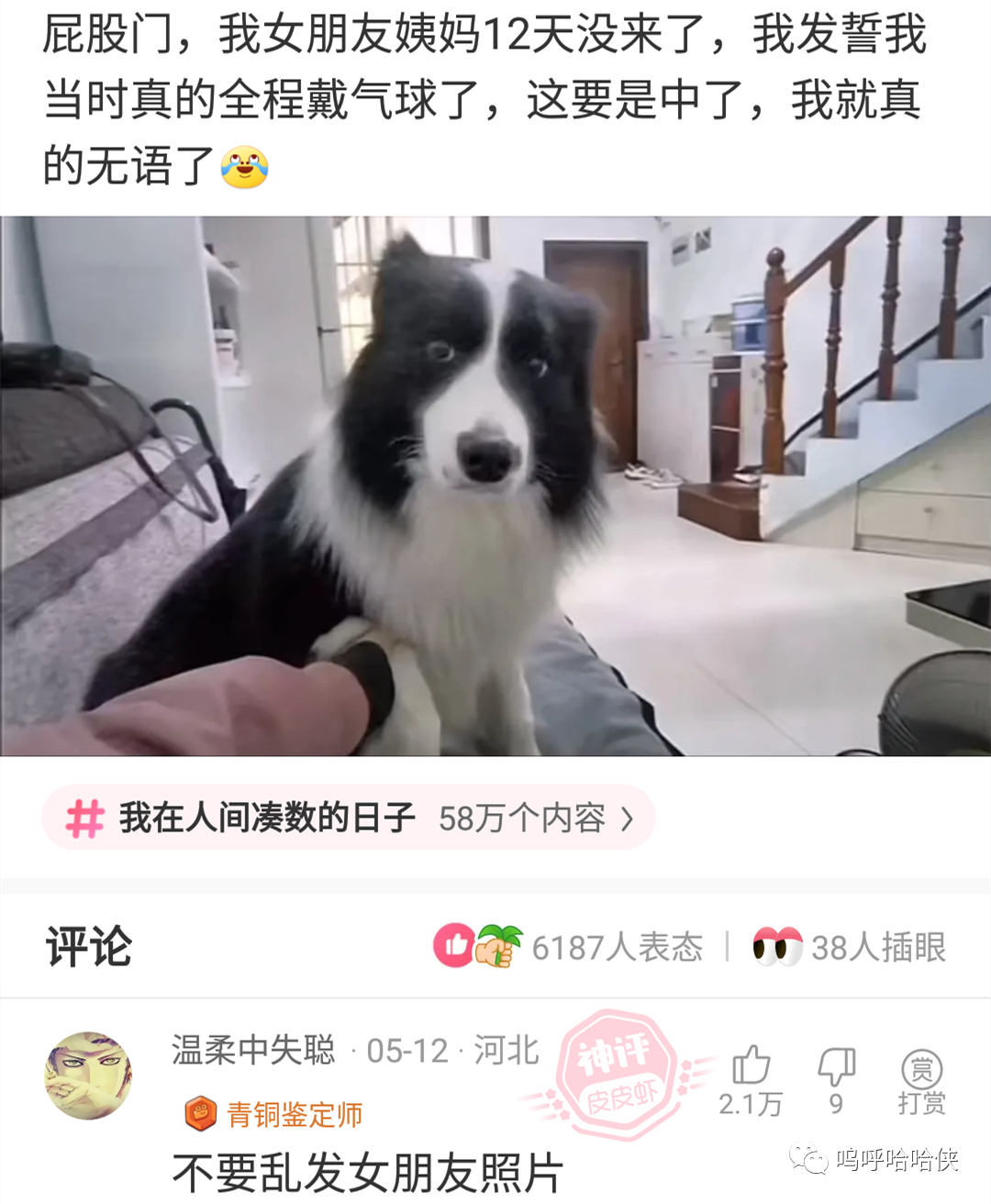The image size is (991, 1204).
Task: Open the 青铜鉴定师 badge
Action: coord(275,1114)
